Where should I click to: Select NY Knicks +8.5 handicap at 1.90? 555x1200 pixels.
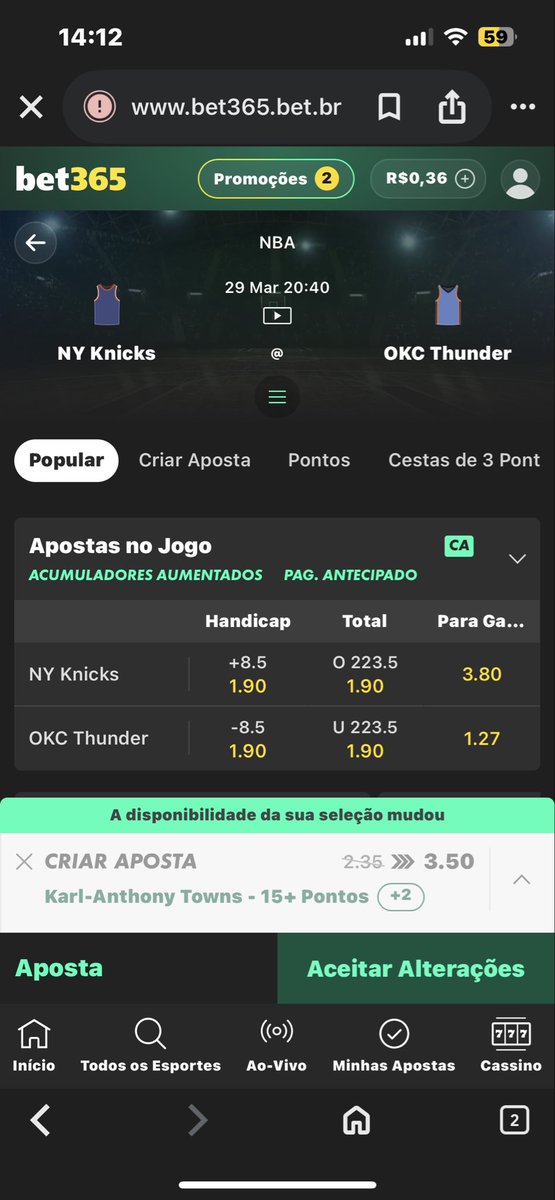point(248,674)
